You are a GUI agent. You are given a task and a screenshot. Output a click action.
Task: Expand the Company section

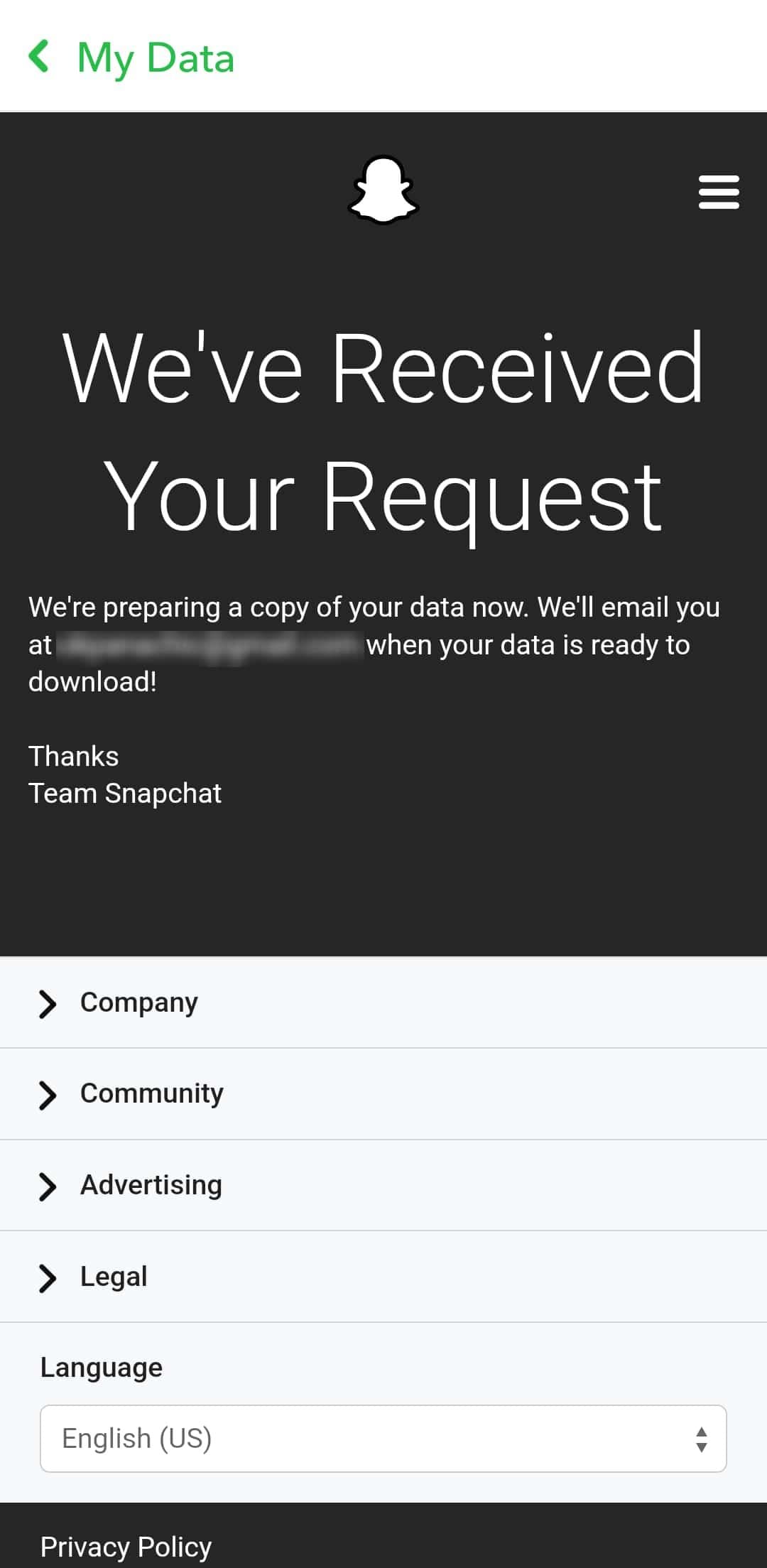(x=138, y=1003)
